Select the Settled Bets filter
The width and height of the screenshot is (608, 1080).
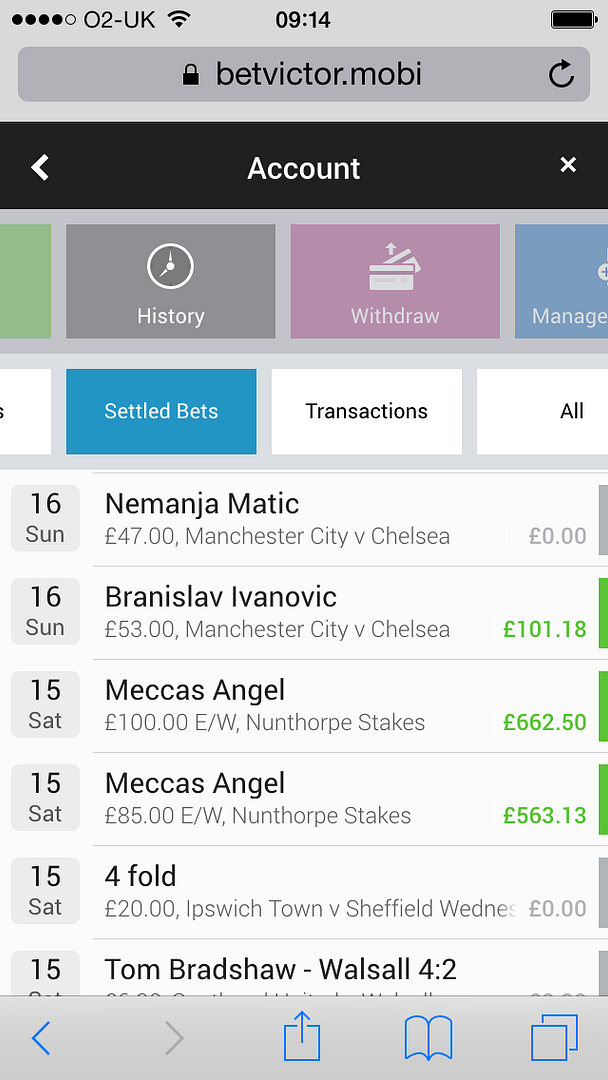coord(161,411)
